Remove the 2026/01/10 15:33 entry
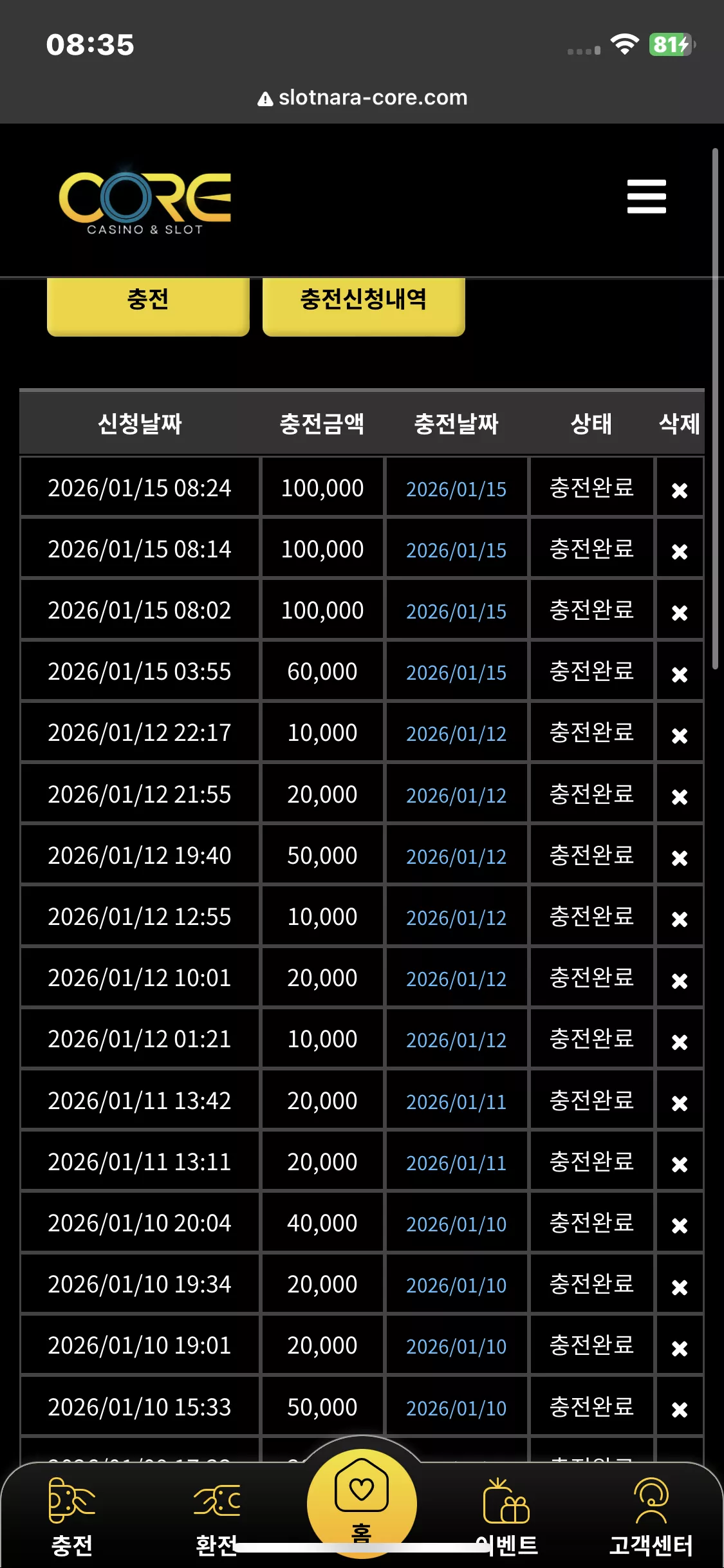Image resolution: width=724 pixels, height=1568 pixels. click(680, 1410)
